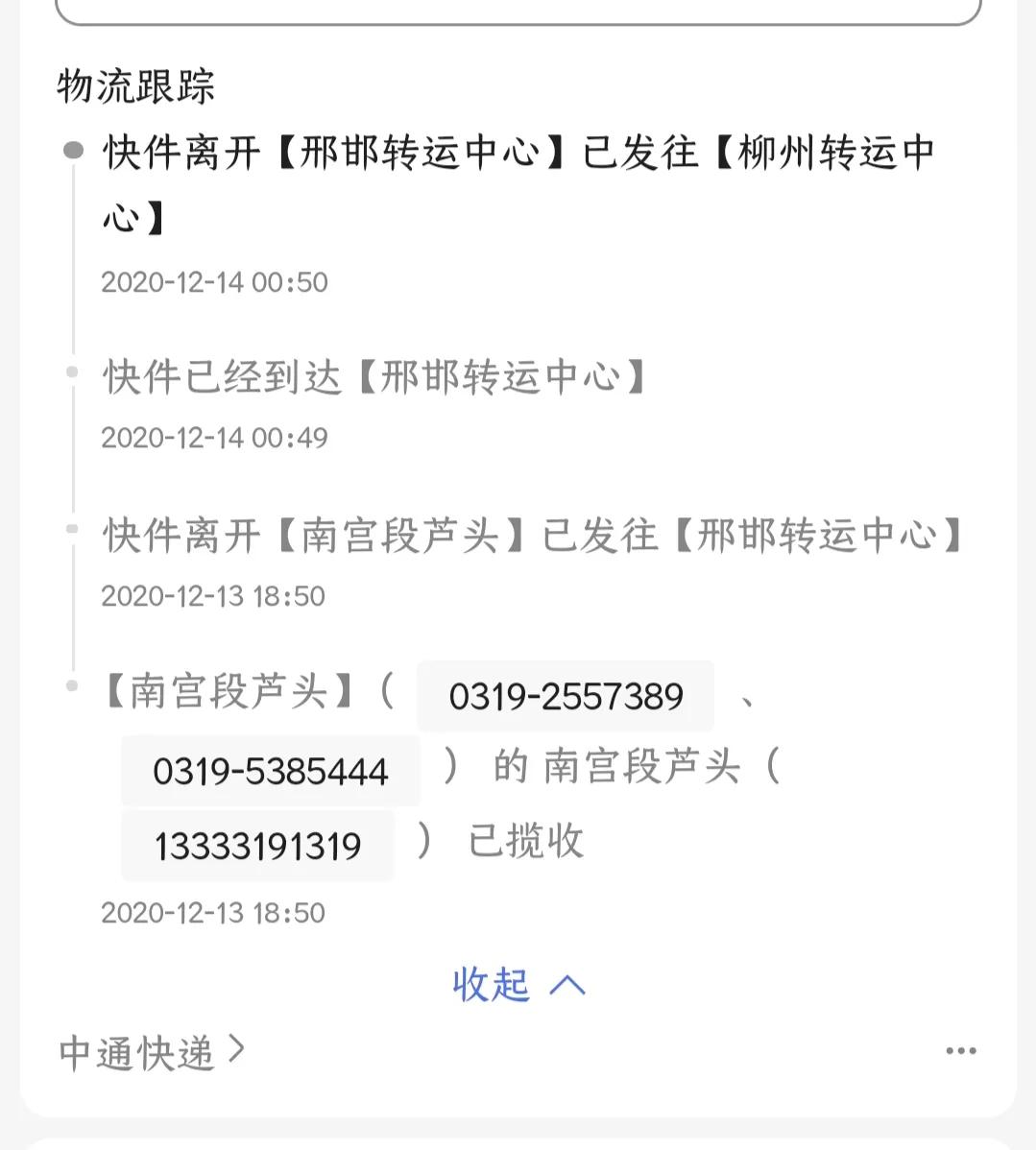This screenshot has width=1036, height=1150.
Task: Tap the upward chevron next to 收起
Action: (x=568, y=986)
